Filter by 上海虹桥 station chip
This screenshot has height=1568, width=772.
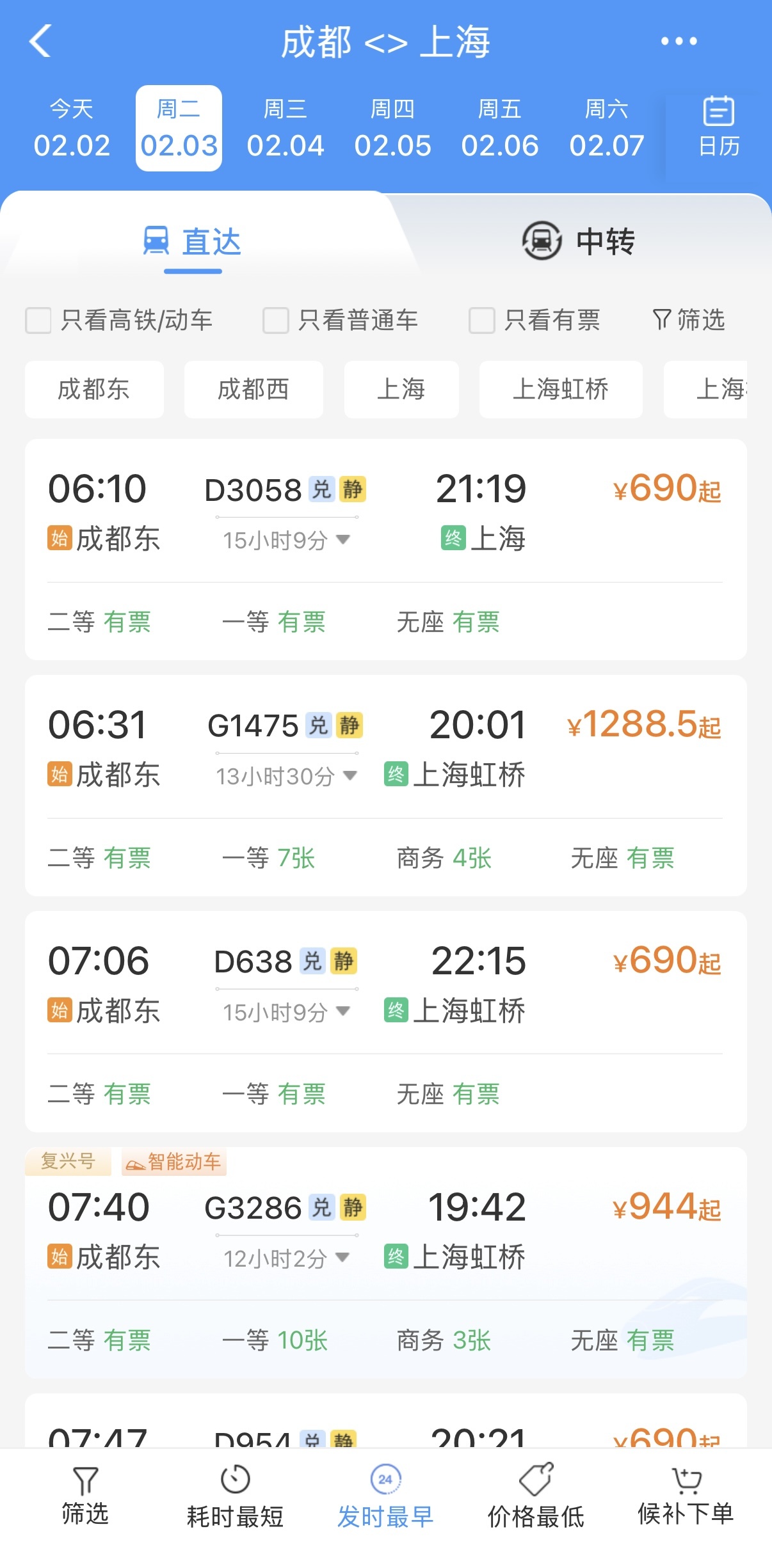[x=560, y=390]
